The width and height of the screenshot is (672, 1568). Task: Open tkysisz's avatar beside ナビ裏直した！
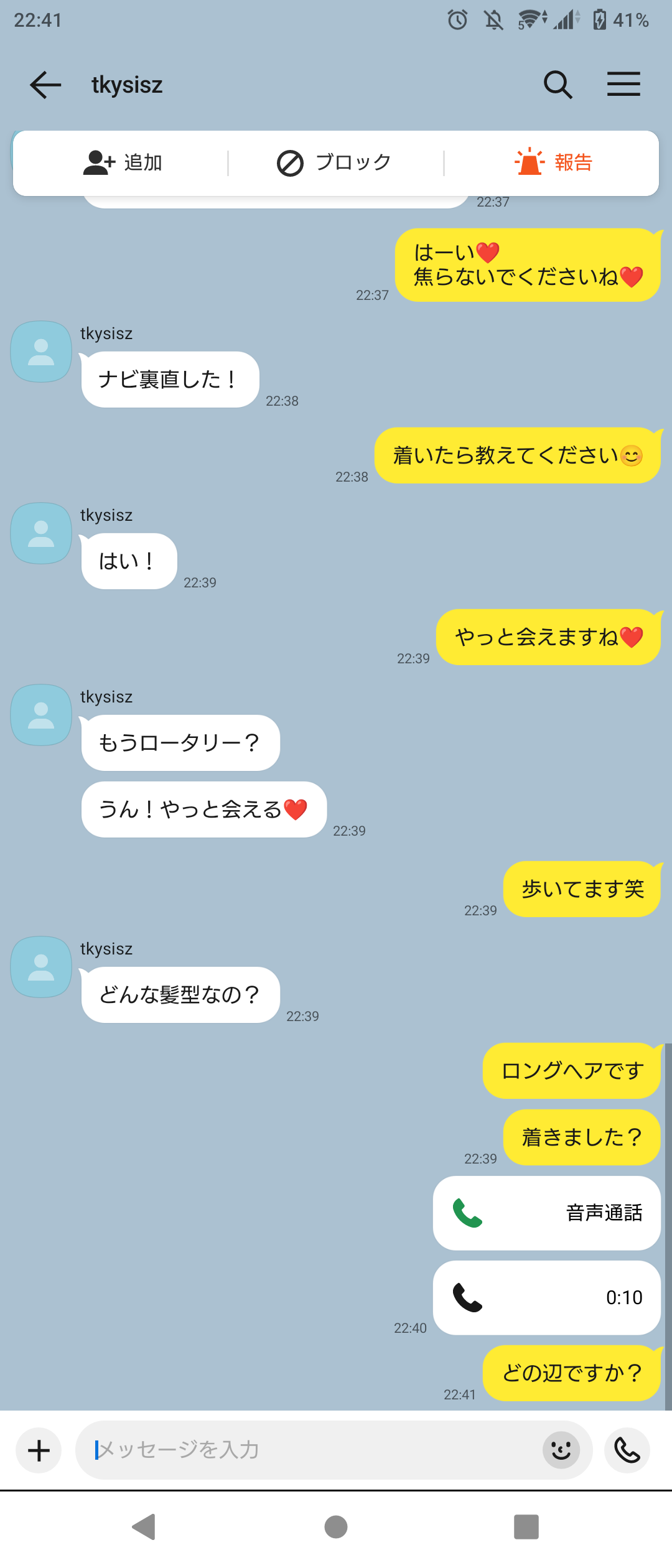41,352
